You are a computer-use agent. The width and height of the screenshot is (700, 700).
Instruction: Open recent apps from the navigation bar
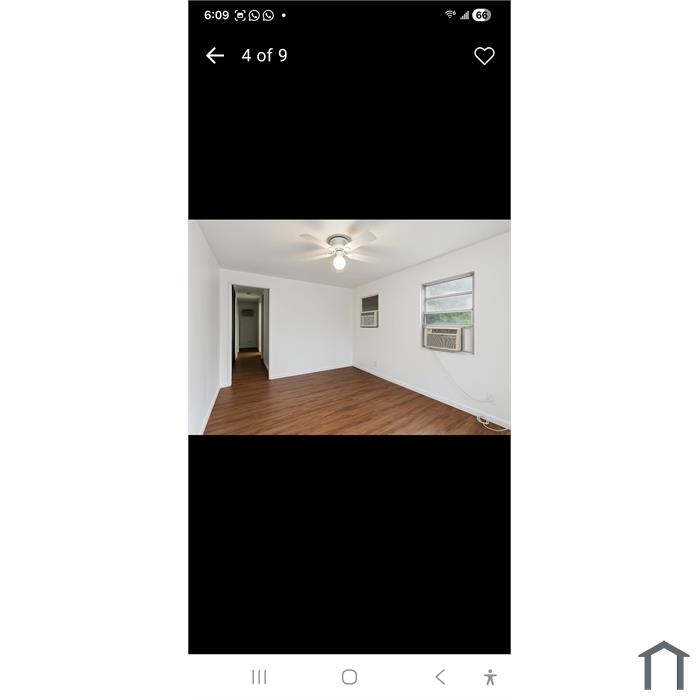(x=259, y=677)
